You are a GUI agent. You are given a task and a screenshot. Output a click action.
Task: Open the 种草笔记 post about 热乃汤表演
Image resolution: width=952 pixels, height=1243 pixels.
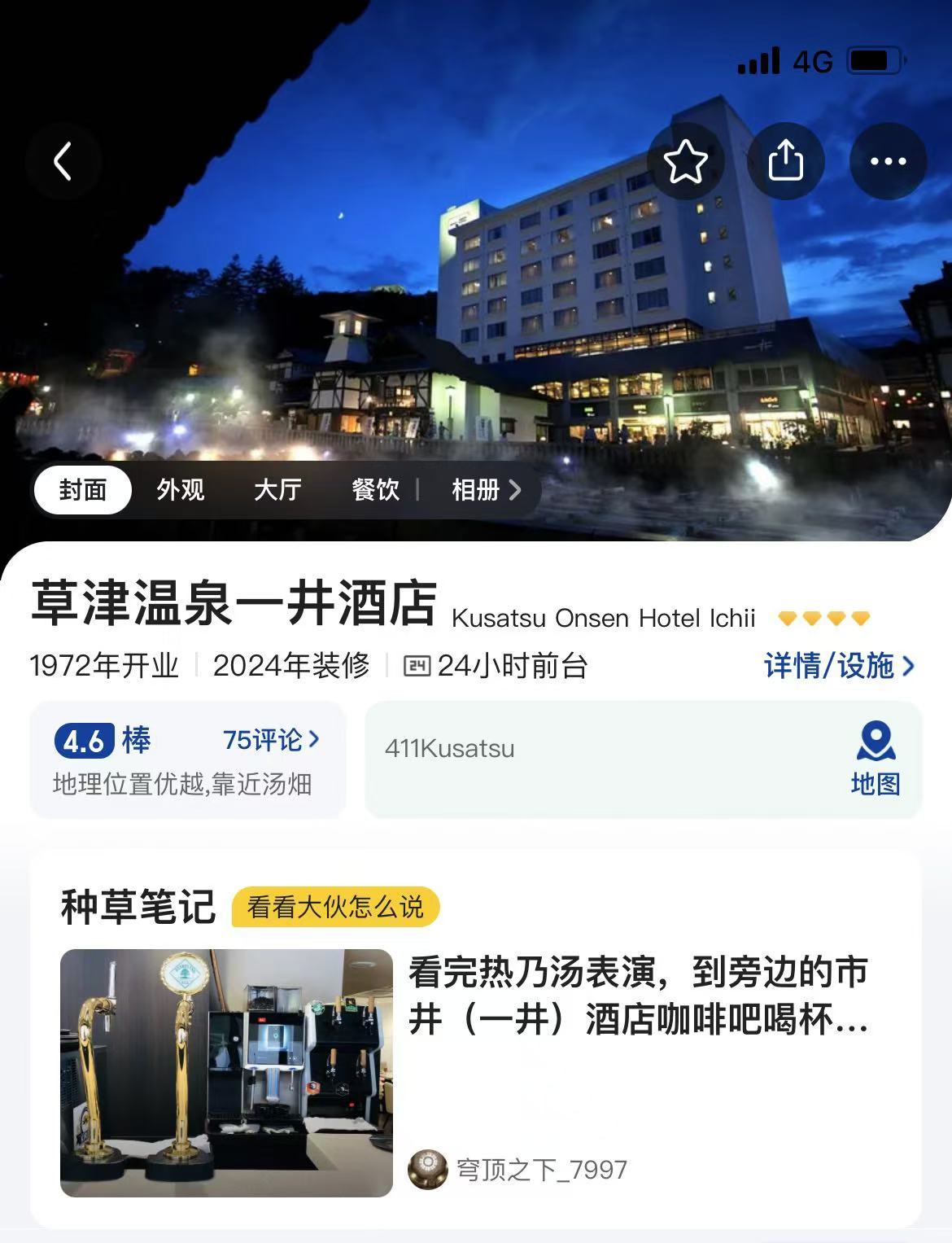(x=638, y=996)
